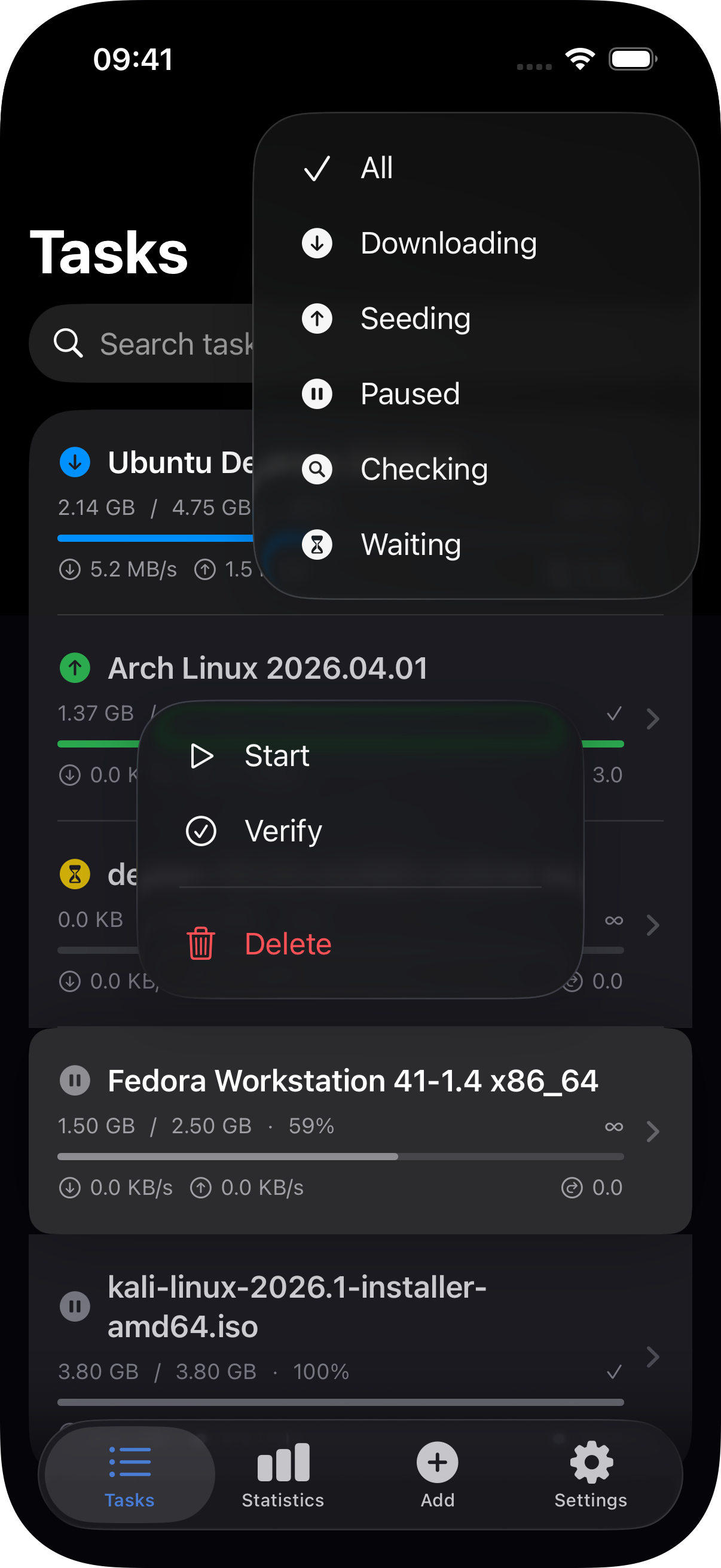
Task: Click the pause icon beside Fedora Workstation
Action: click(75, 1081)
